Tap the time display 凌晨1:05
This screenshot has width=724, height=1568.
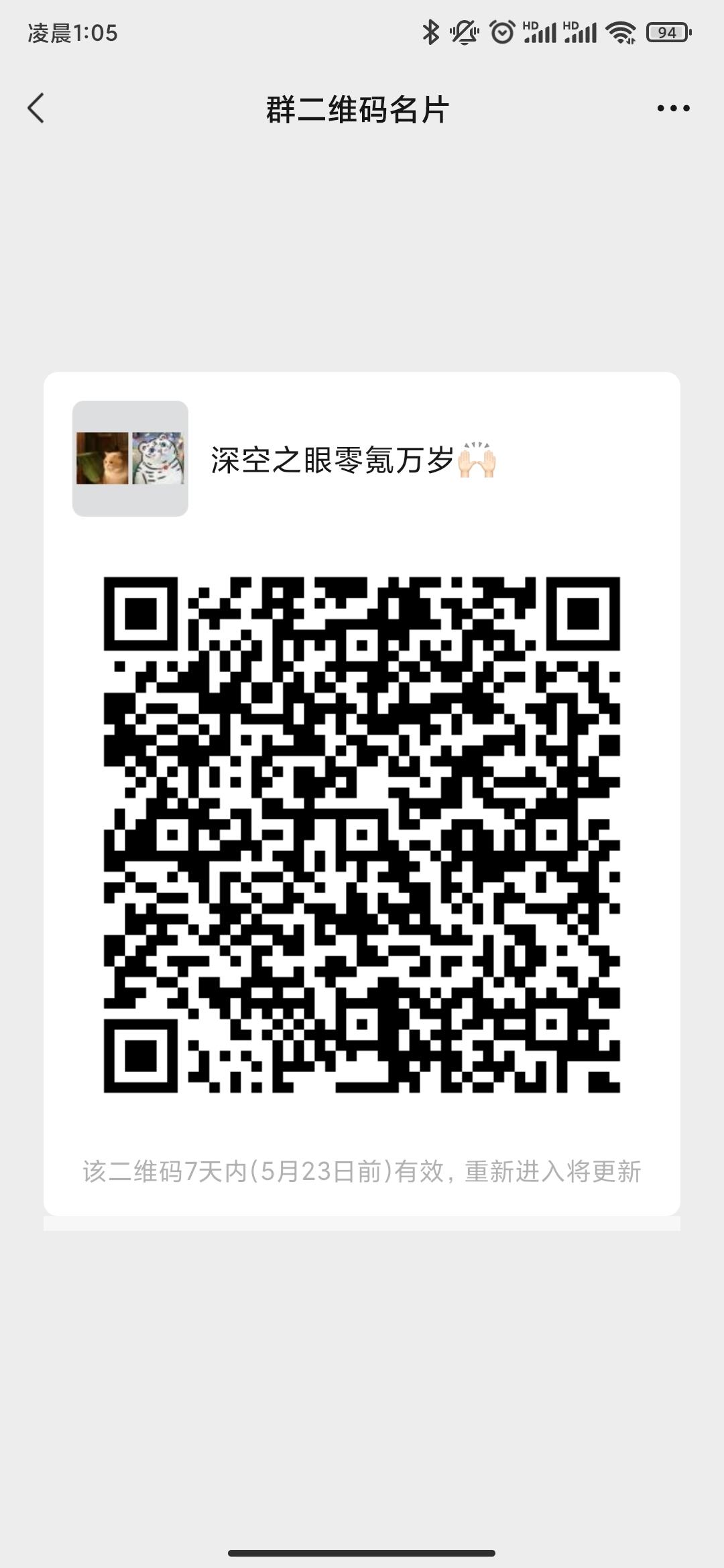(72, 32)
